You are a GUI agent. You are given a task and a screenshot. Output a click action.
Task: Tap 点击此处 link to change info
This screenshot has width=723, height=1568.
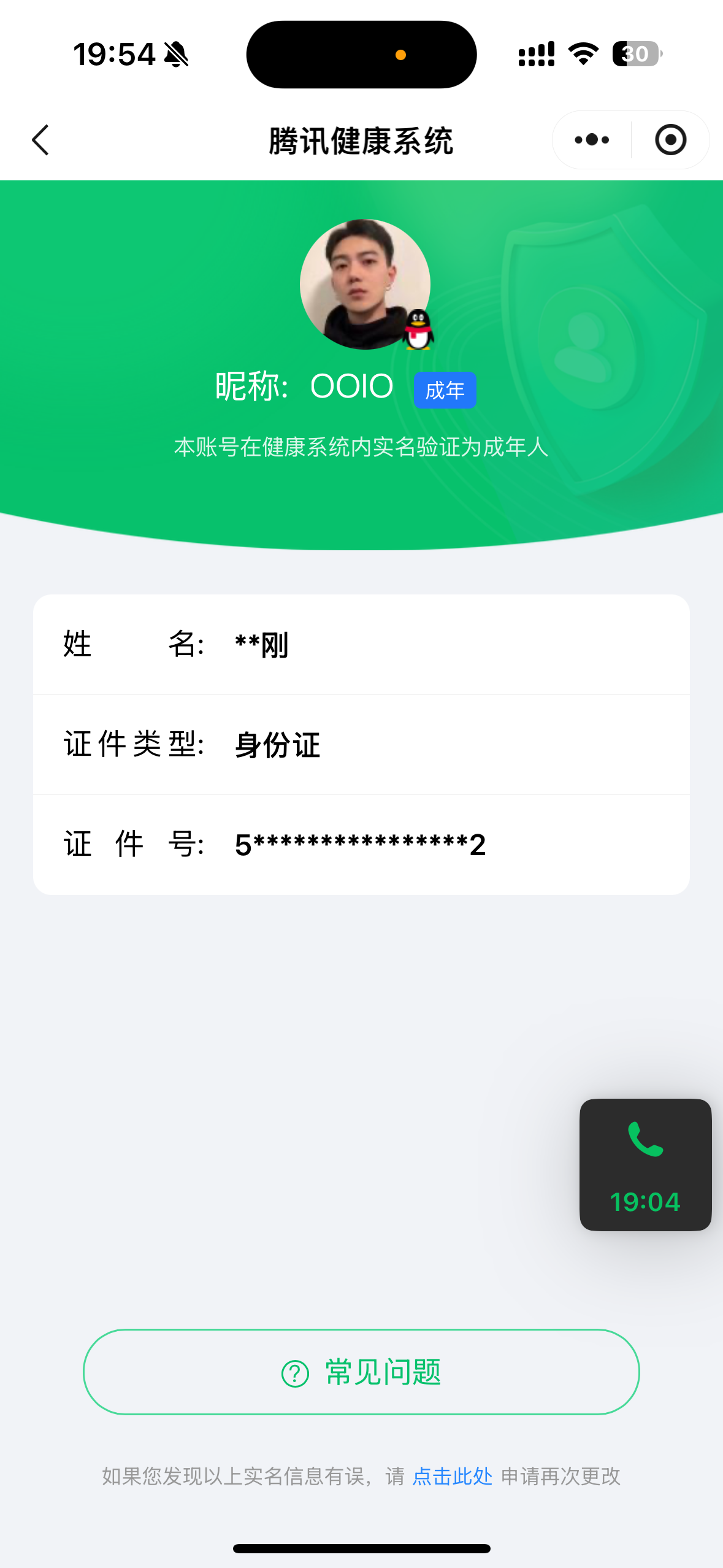pos(452,1476)
